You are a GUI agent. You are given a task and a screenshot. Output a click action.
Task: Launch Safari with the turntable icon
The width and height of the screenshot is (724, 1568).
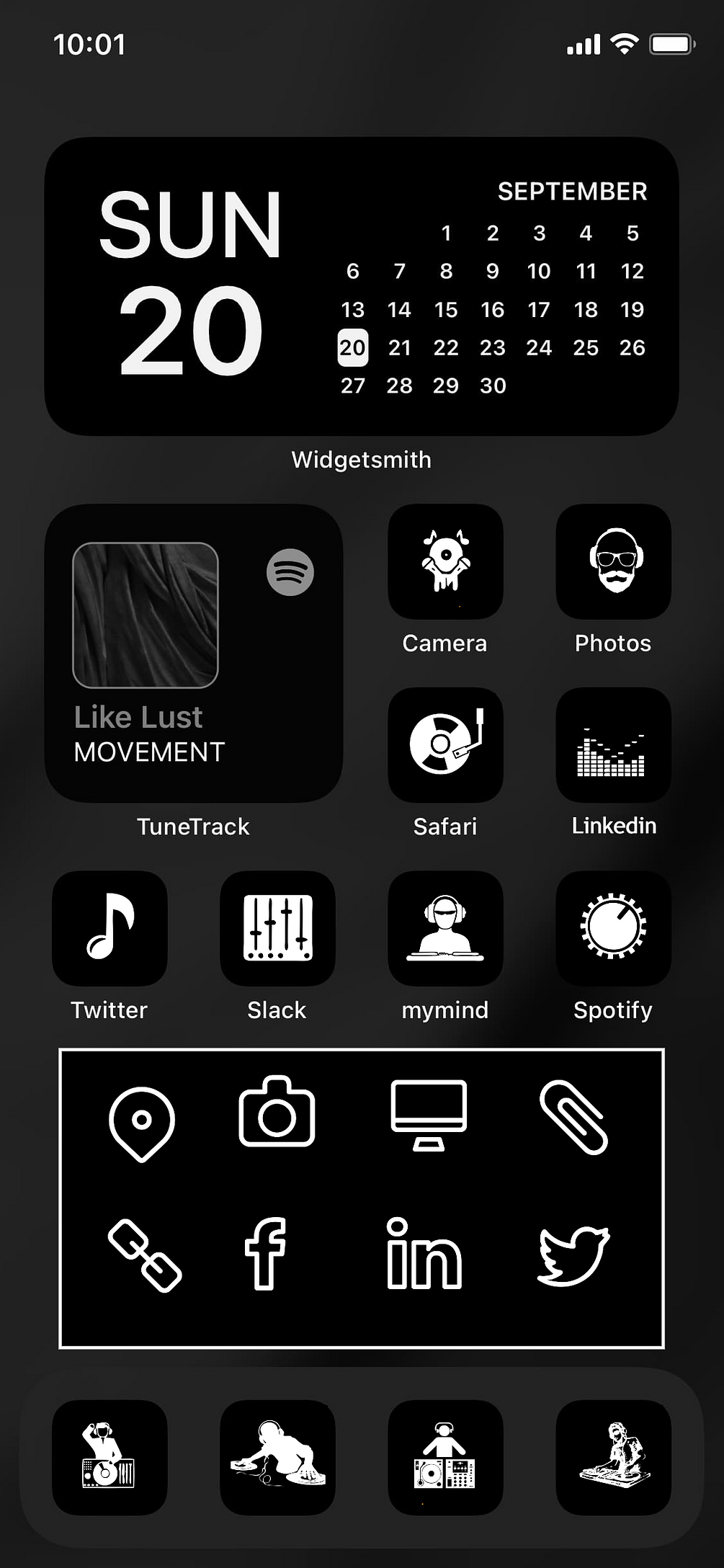[x=445, y=744]
